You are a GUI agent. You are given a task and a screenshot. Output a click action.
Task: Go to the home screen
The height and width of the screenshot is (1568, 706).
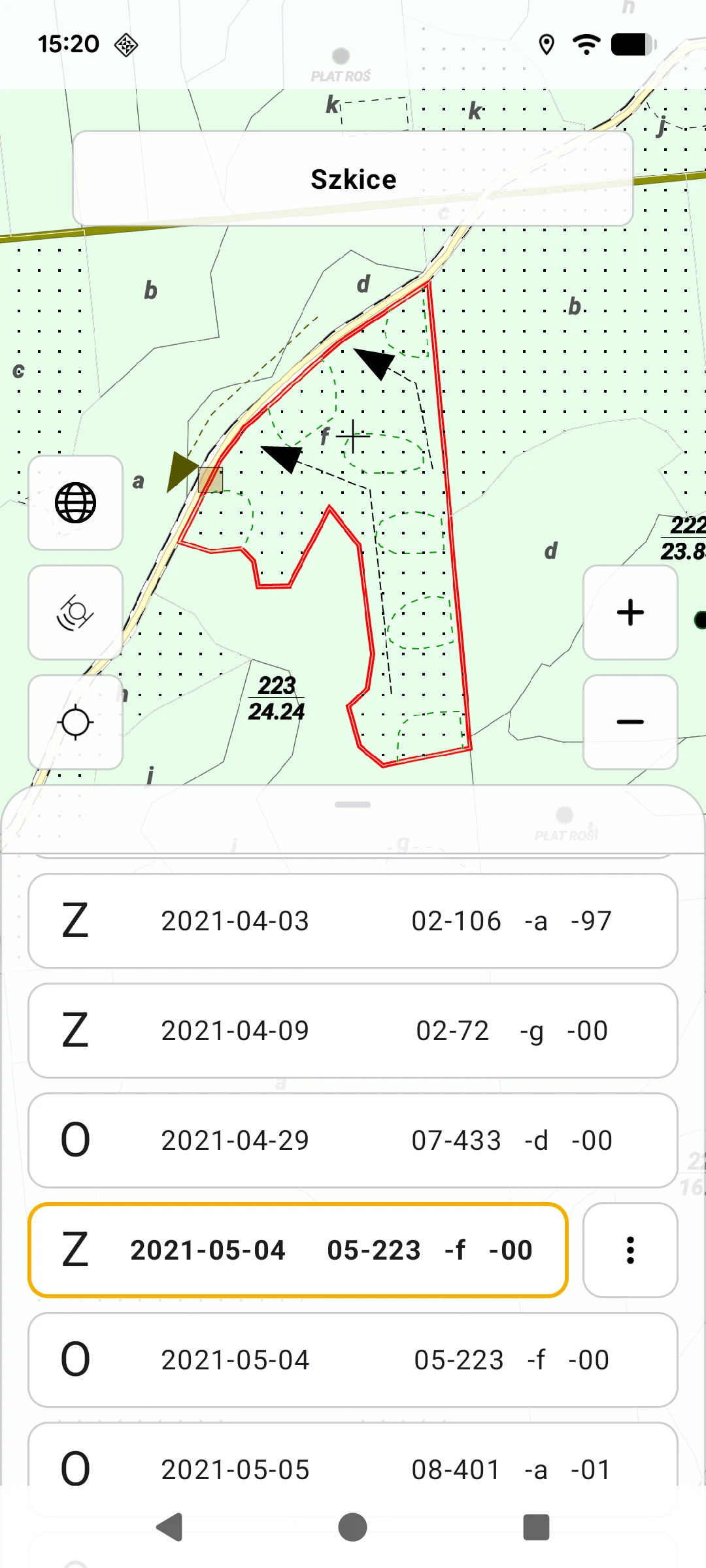point(353,1527)
